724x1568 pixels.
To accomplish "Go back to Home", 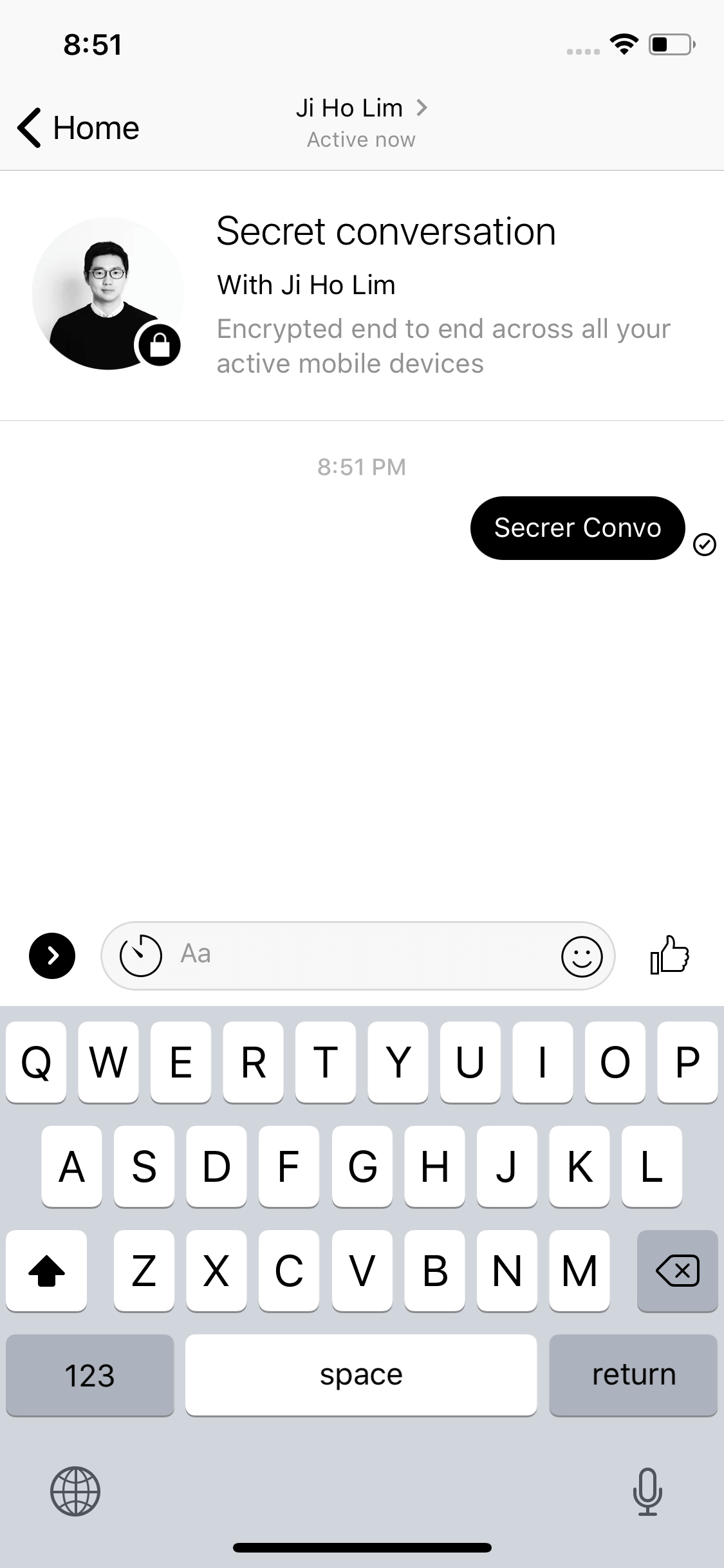I will (78, 127).
